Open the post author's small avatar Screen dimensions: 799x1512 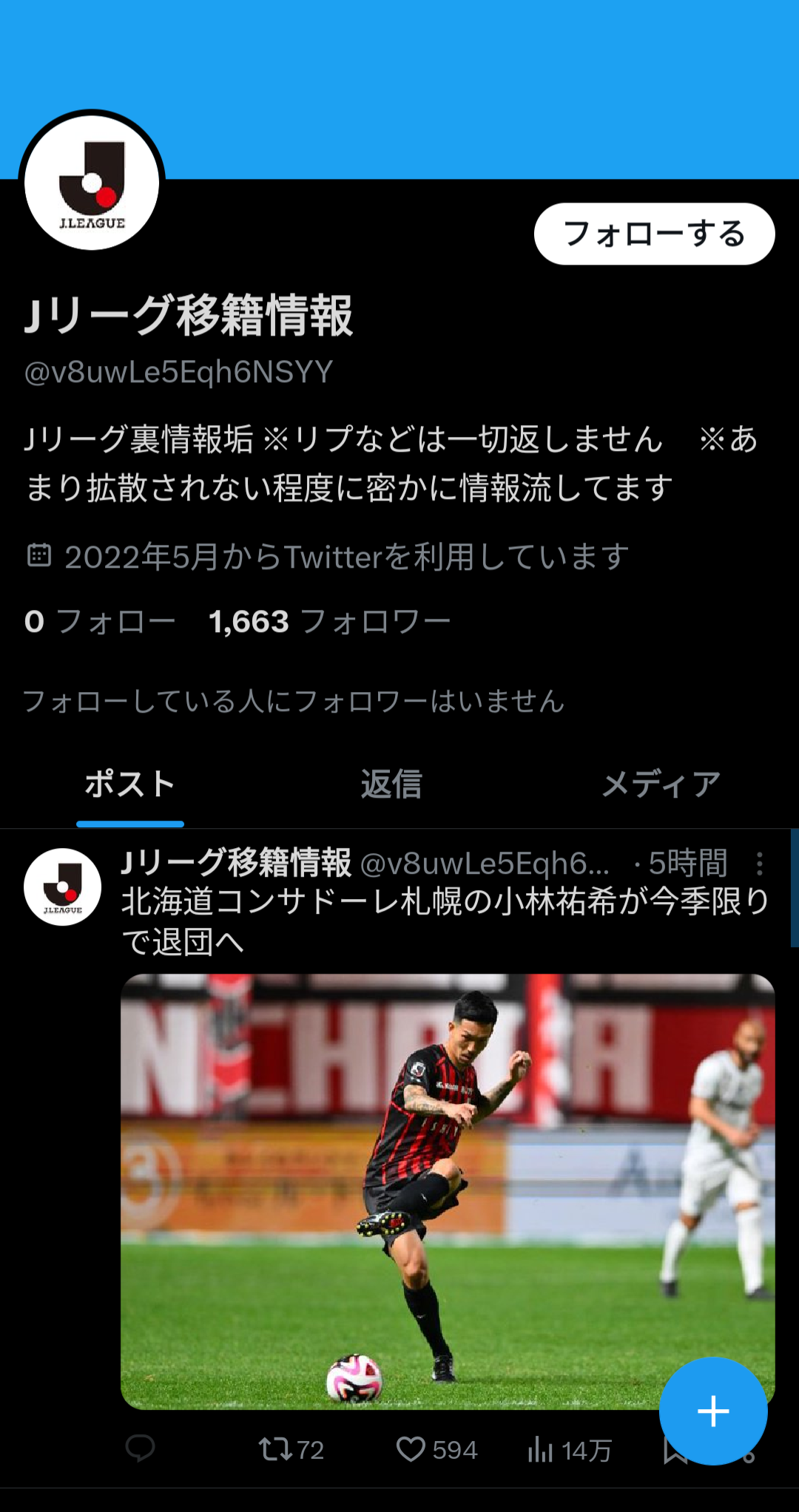tap(63, 886)
